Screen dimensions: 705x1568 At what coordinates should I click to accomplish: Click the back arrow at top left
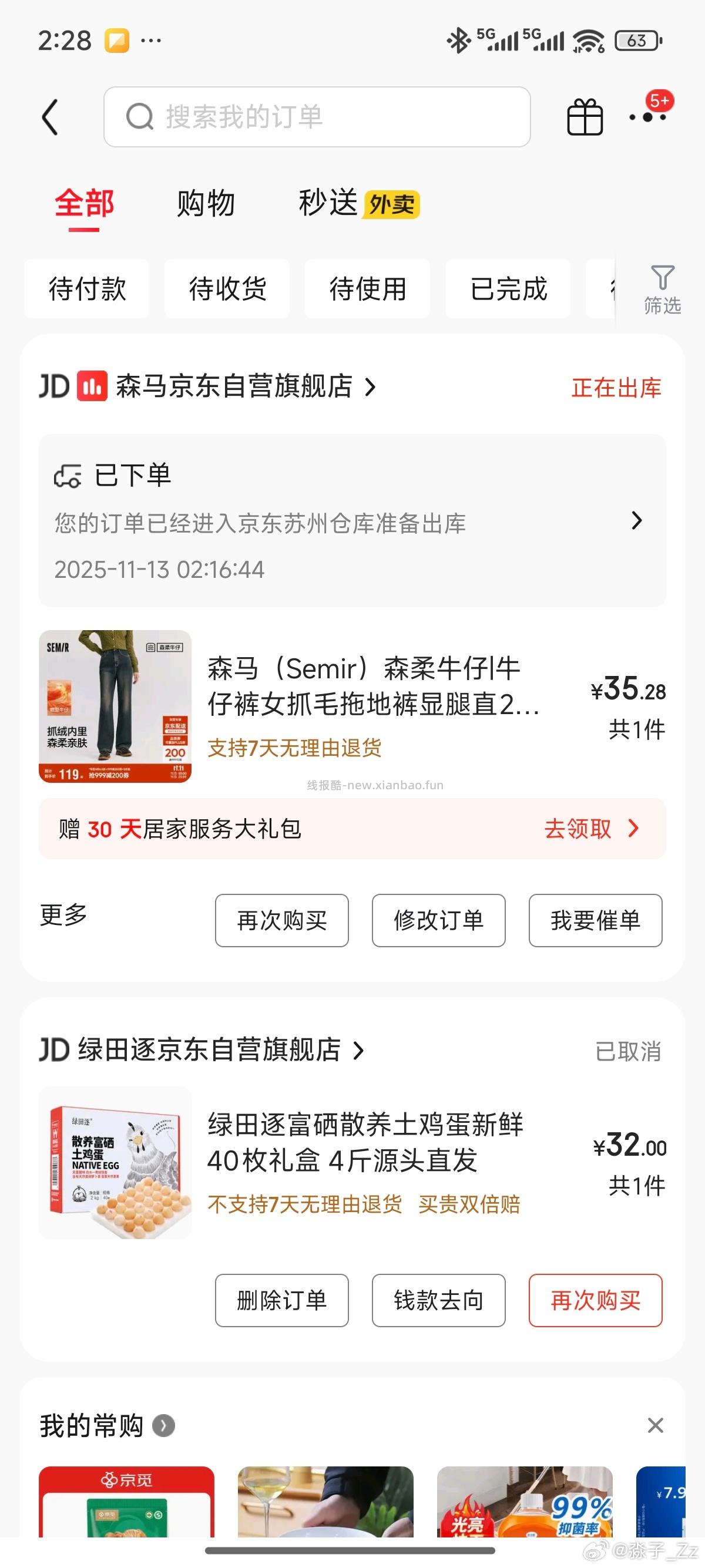tap(51, 117)
